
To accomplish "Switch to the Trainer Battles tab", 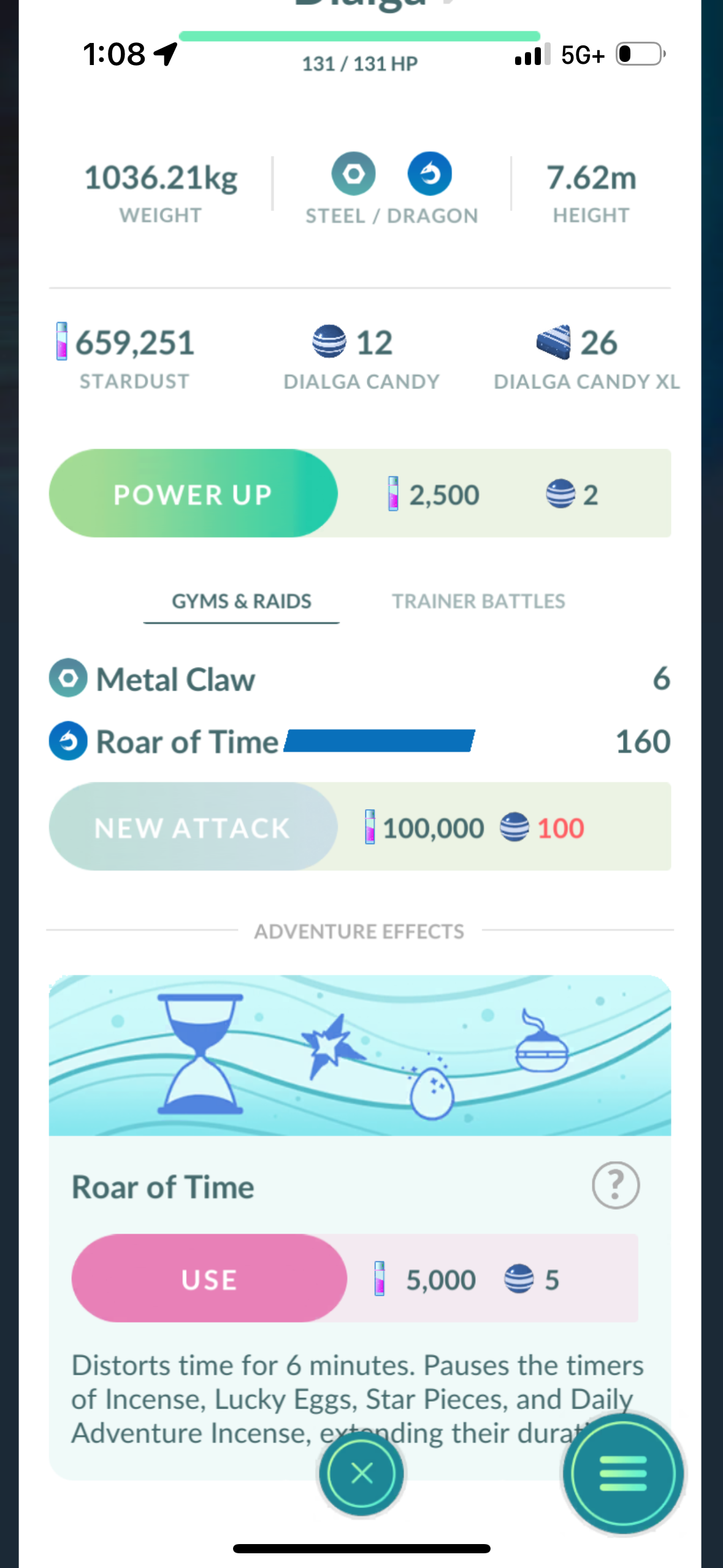I will [x=478, y=601].
